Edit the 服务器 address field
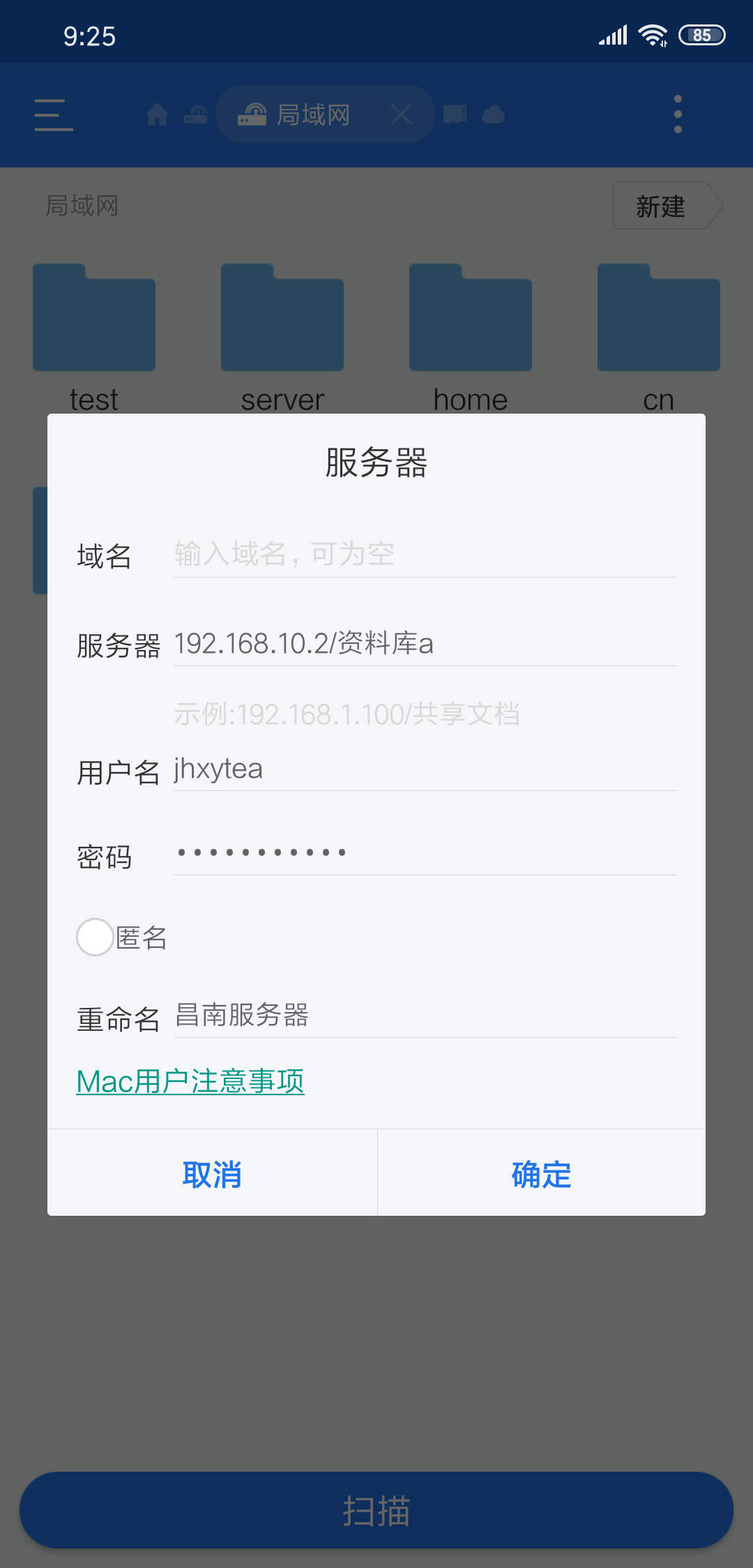The image size is (753, 1568). 424,644
